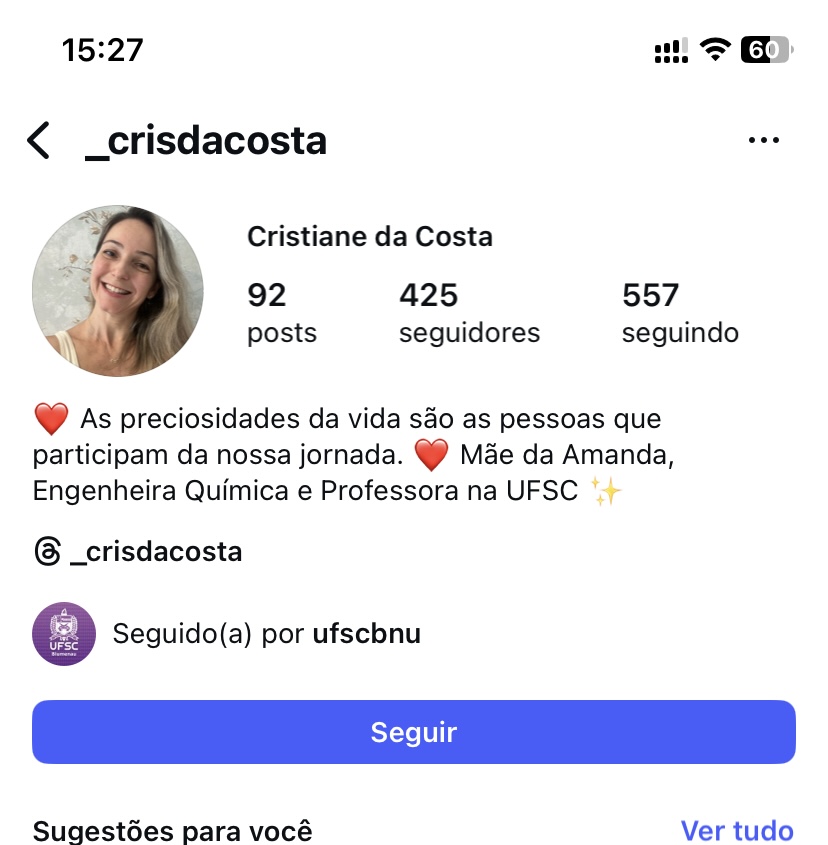Screen dimensions: 828x845
Task: Follow with the Seguir button
Action: point(414,732)
